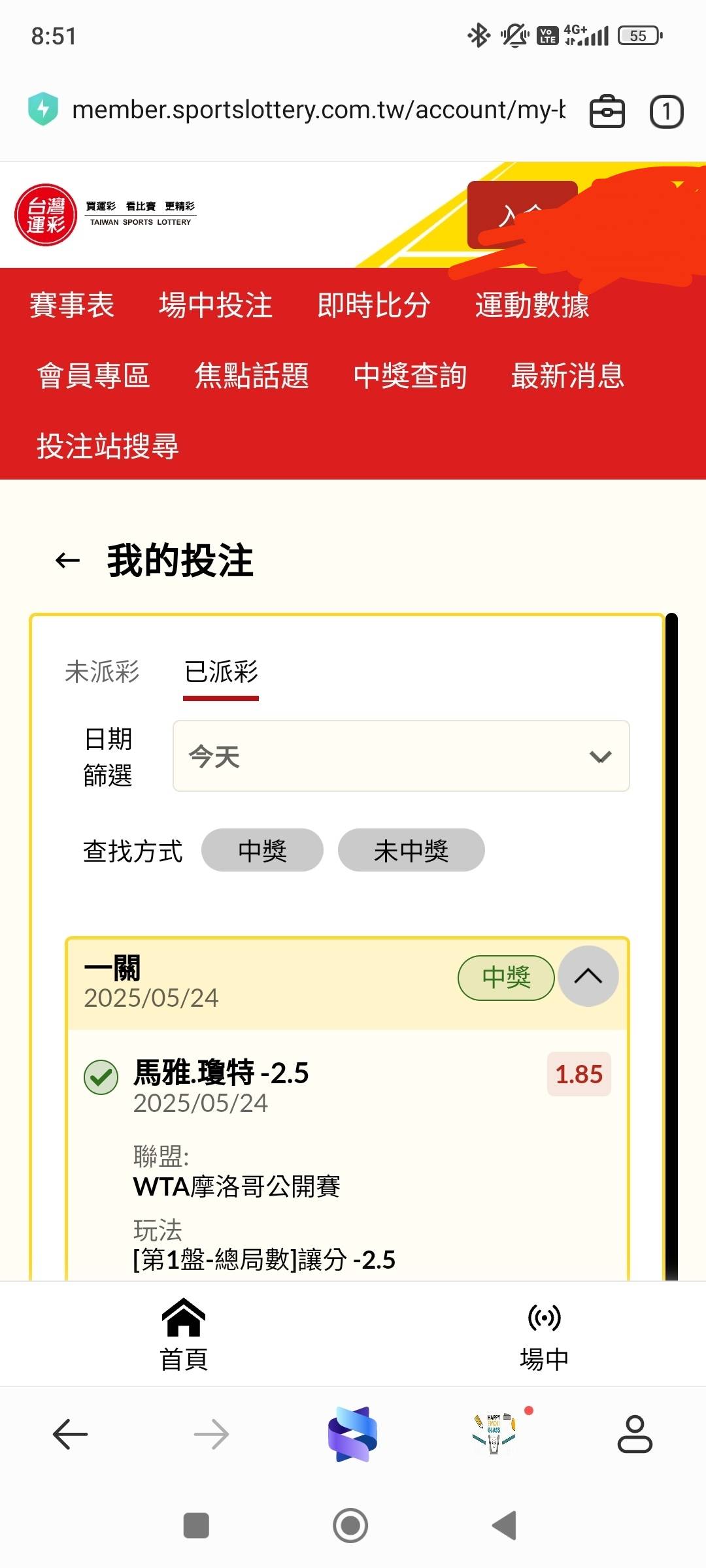Open the browser tab switcher

point(666,111)
